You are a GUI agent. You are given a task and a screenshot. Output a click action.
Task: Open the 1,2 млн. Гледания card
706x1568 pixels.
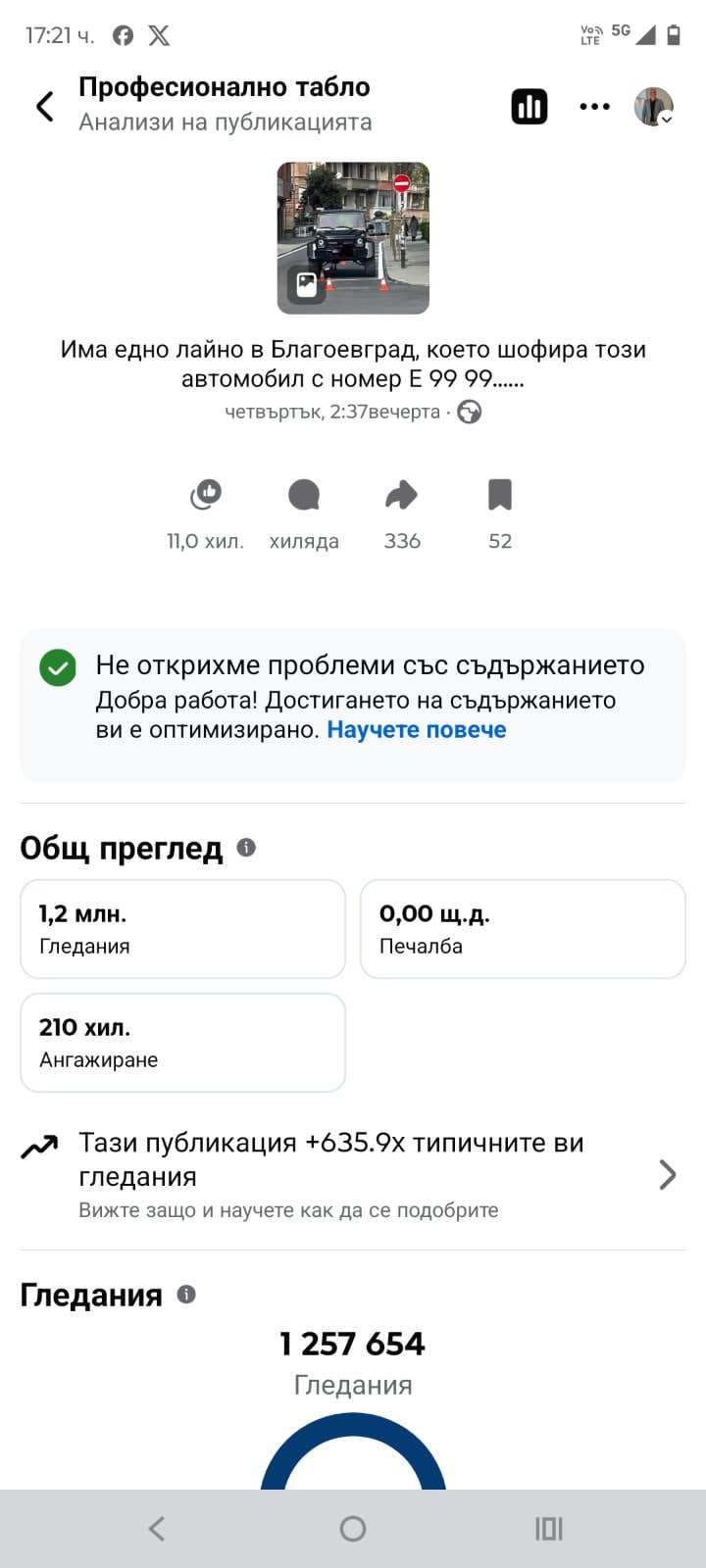[183, 929]
